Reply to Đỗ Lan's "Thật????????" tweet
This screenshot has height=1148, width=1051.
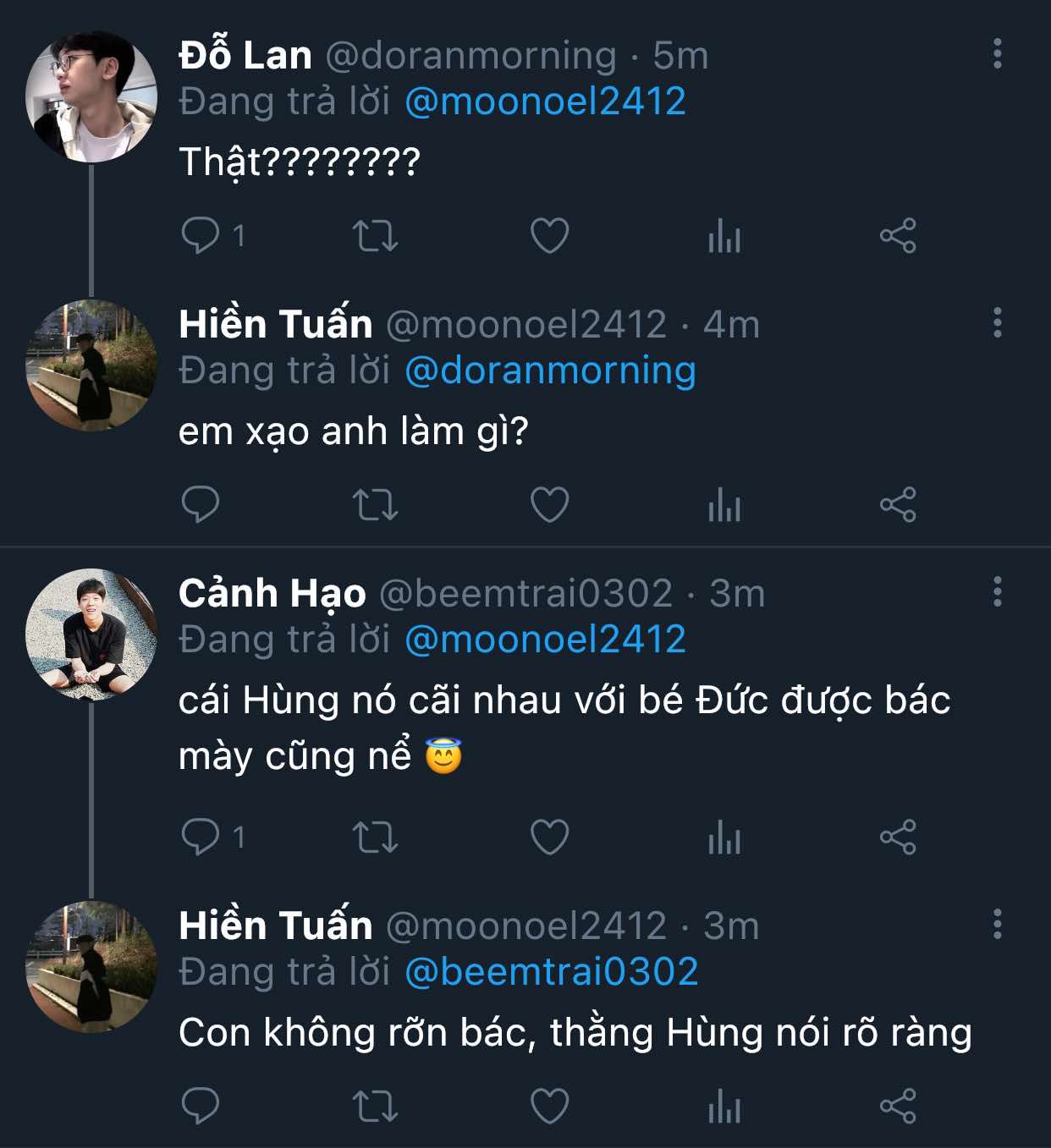(201, 235)
